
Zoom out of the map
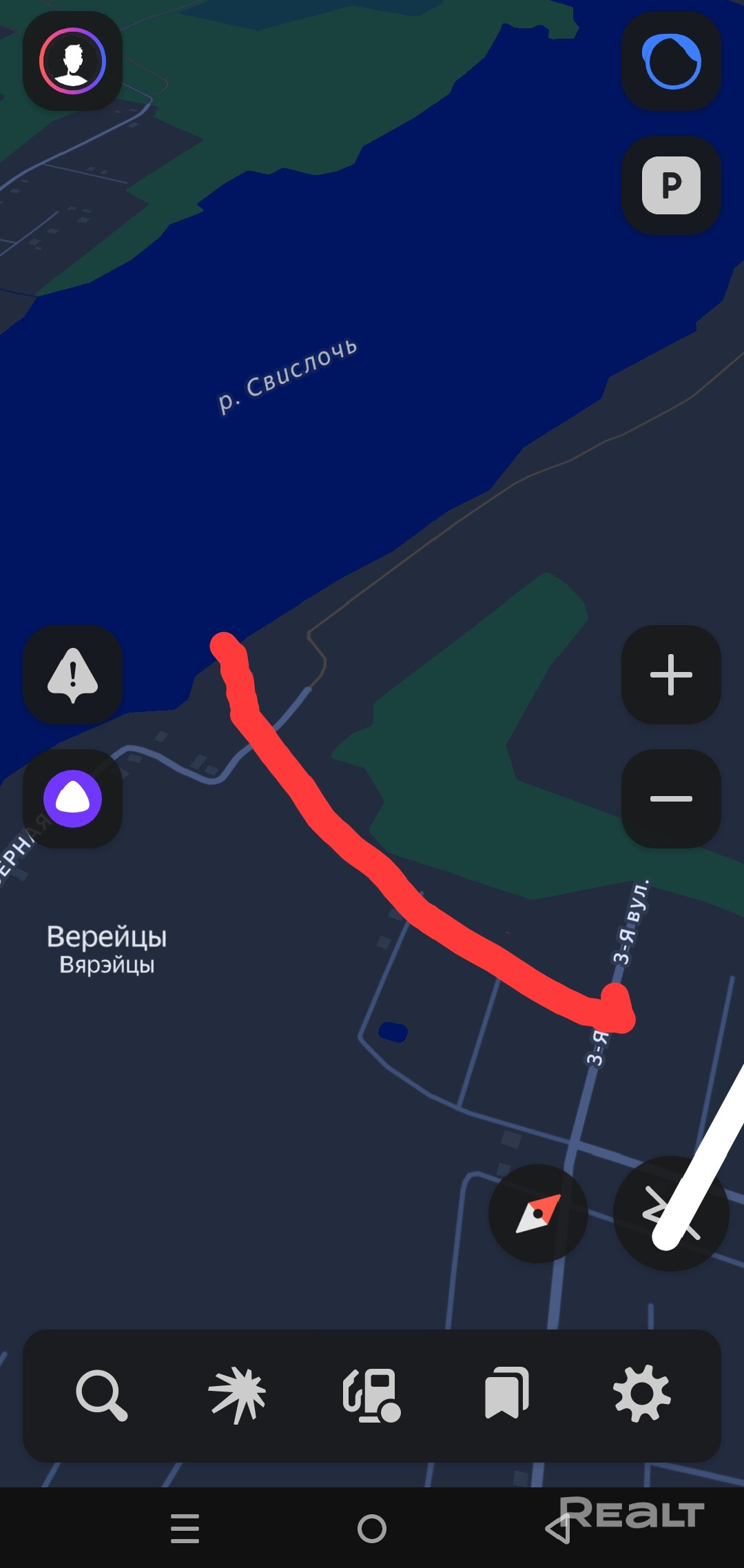671,799
